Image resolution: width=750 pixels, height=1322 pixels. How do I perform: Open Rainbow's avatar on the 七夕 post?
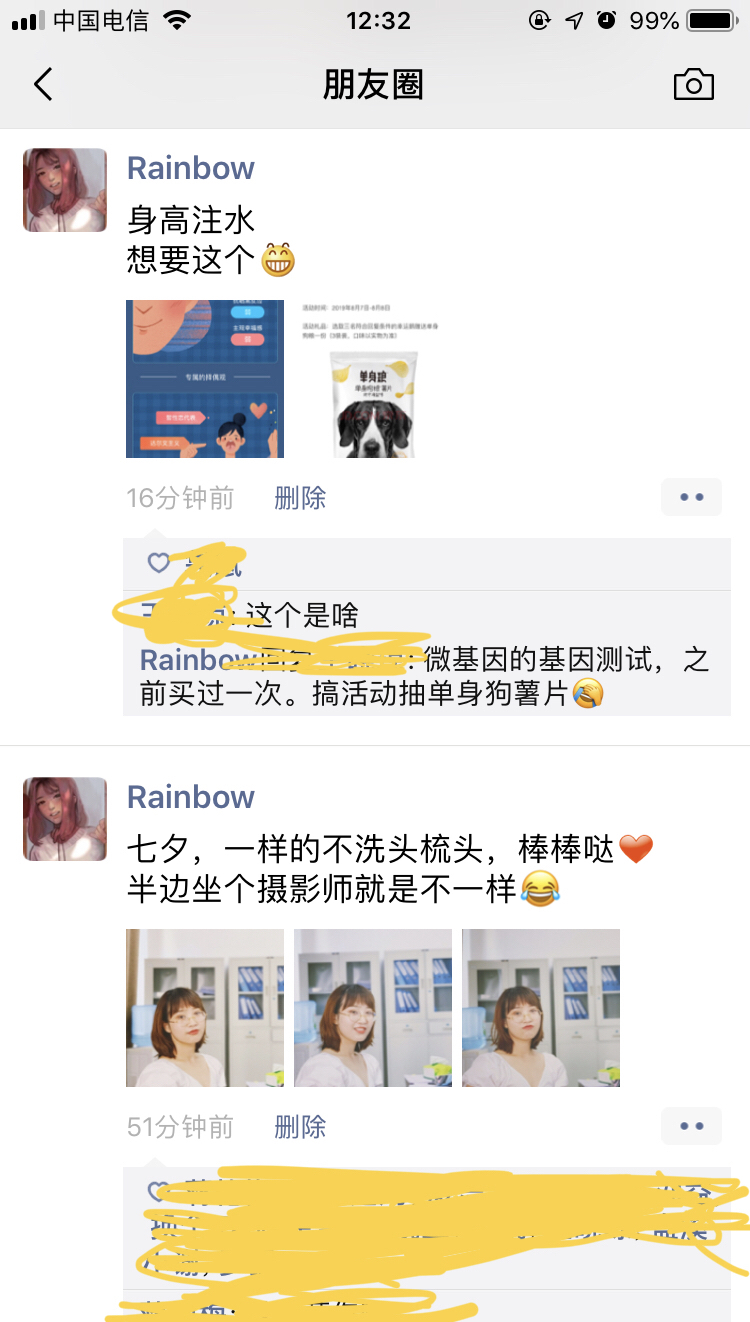click(x=65, y=819)
